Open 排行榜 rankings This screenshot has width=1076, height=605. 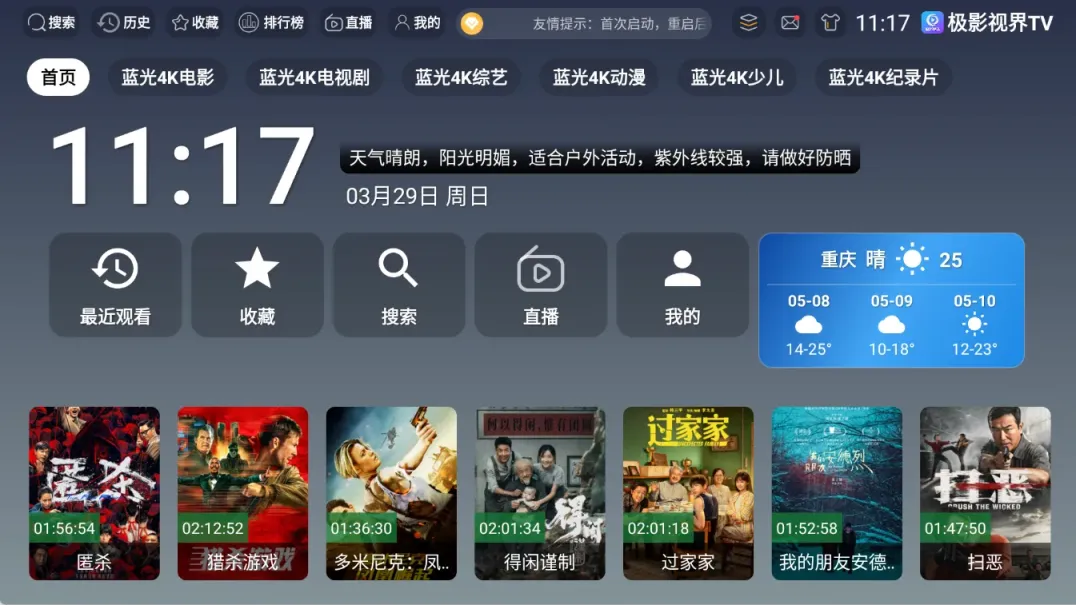(x=271, y=22)
